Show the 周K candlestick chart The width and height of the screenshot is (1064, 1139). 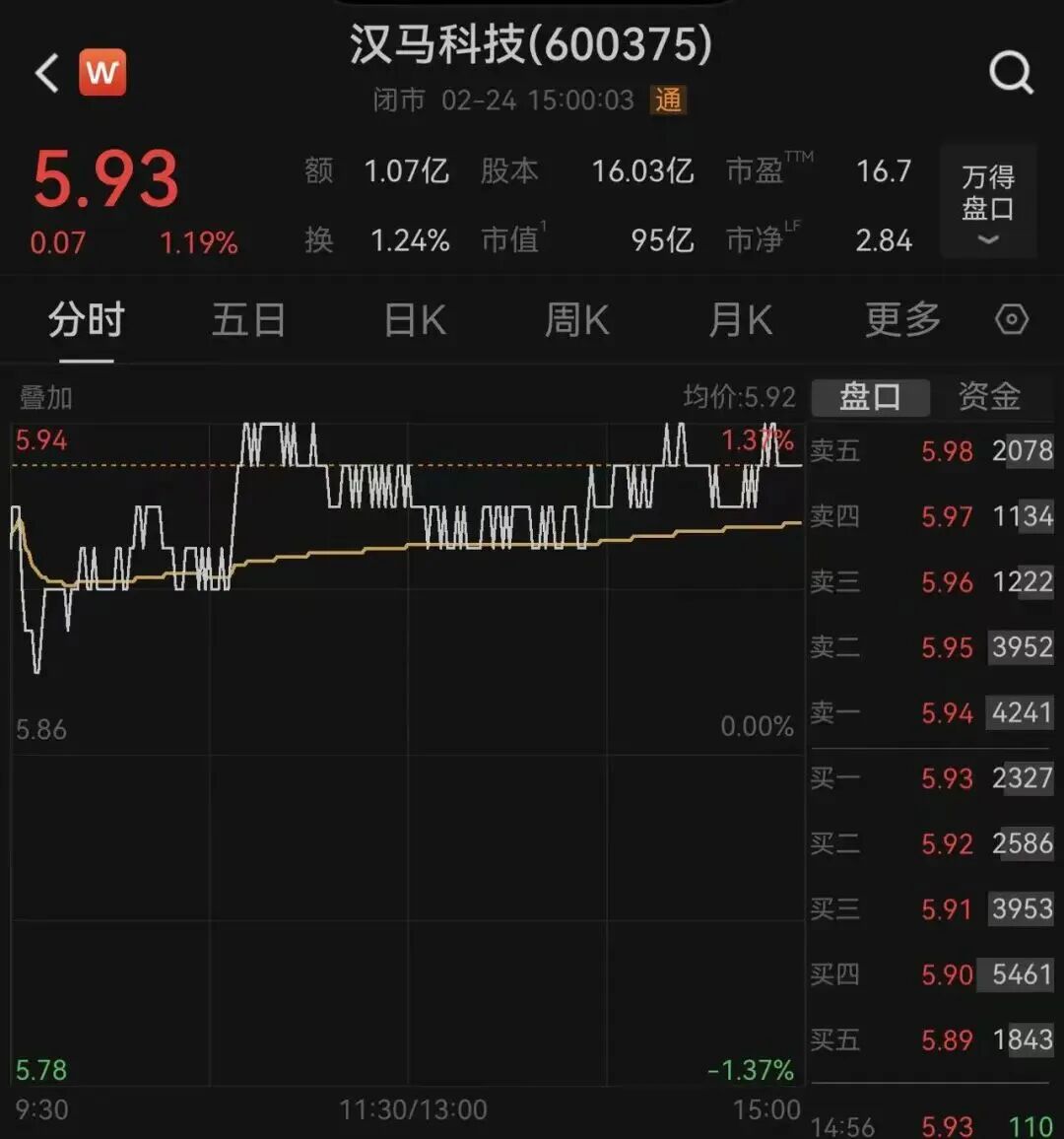pos(577,320)
